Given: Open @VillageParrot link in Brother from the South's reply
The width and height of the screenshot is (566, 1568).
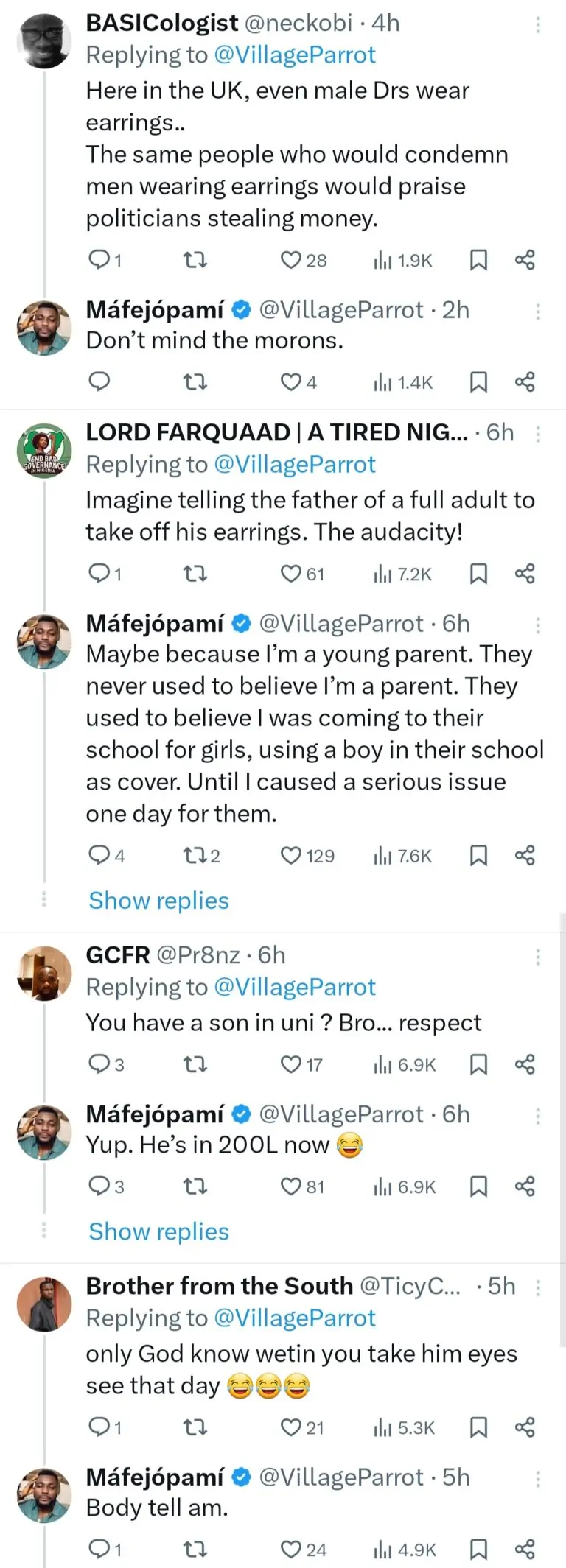Looking at the screenshot, I should click(x=295, y=1318).
